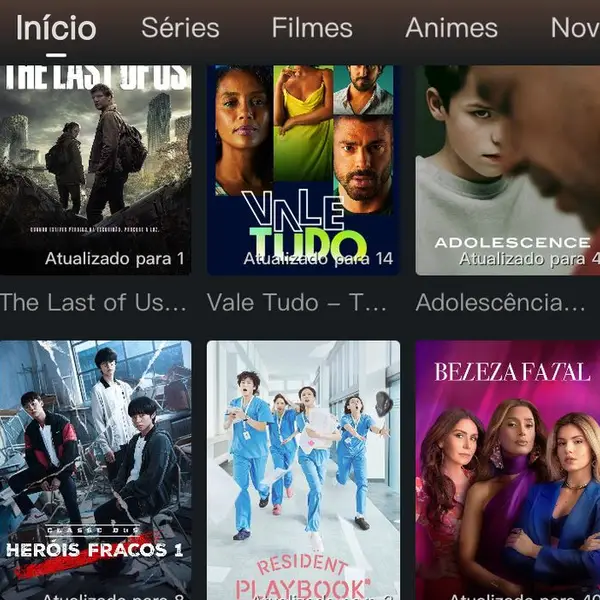Viewport: 600px width, 600px height.
Task: Open the Animes tab
Action: pos(451,28)
